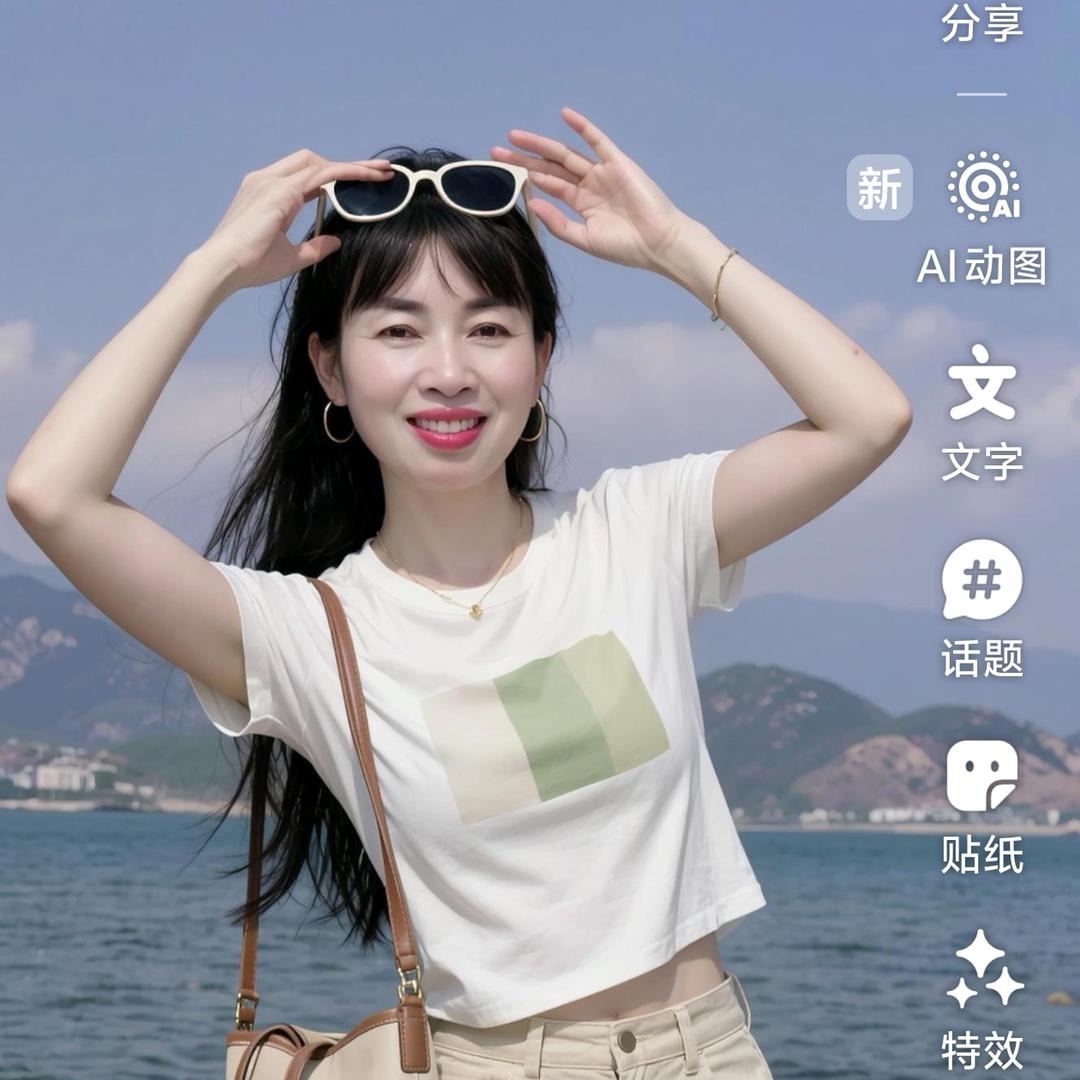Tap the 分享 share option
This screenshot has height=1080, width=1080.
pos(982,24)
